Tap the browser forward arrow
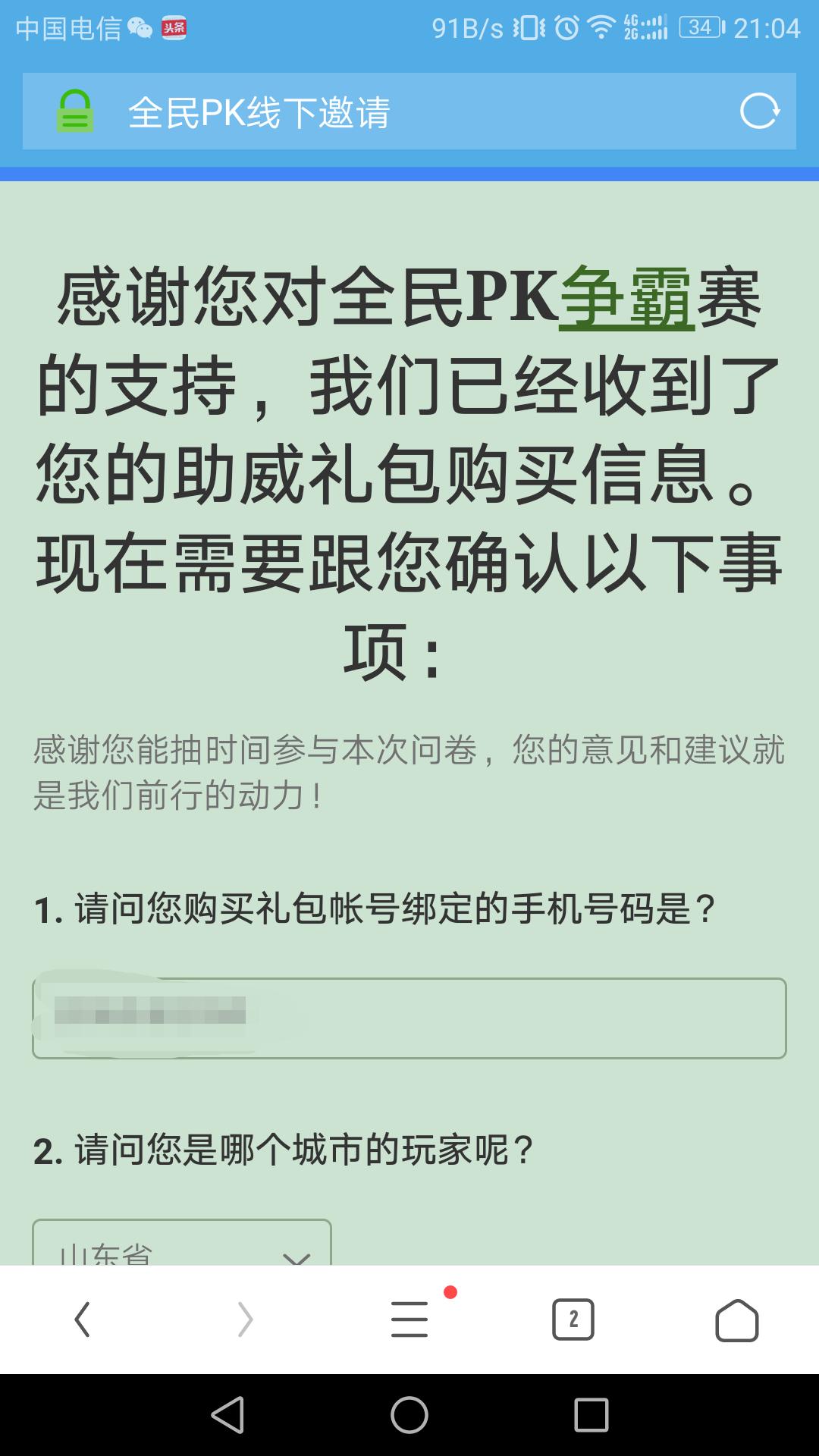Image resolution: width=819 pixels, height=1456 pixels. click(x=245, y=1319)
